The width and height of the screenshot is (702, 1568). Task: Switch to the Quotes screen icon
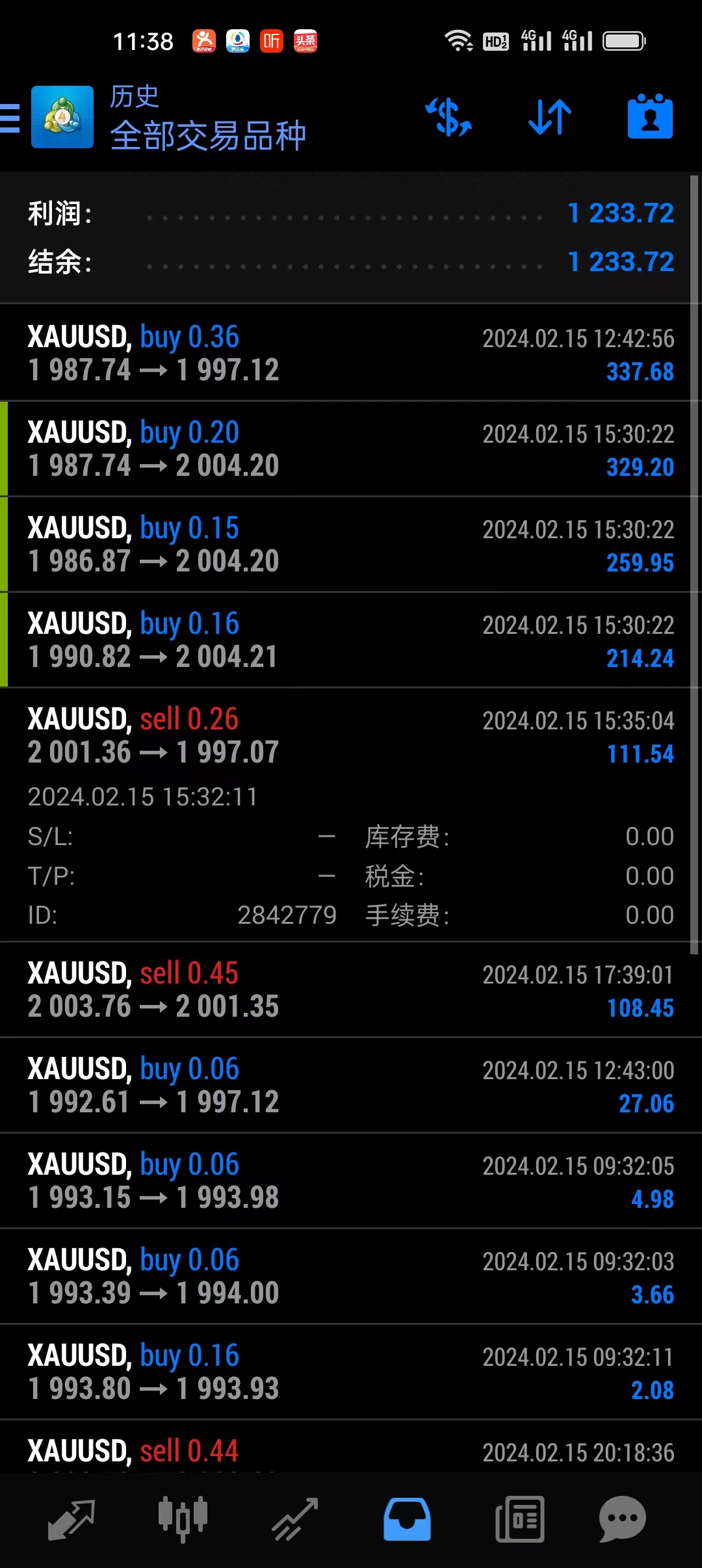tap(70, 1519)
